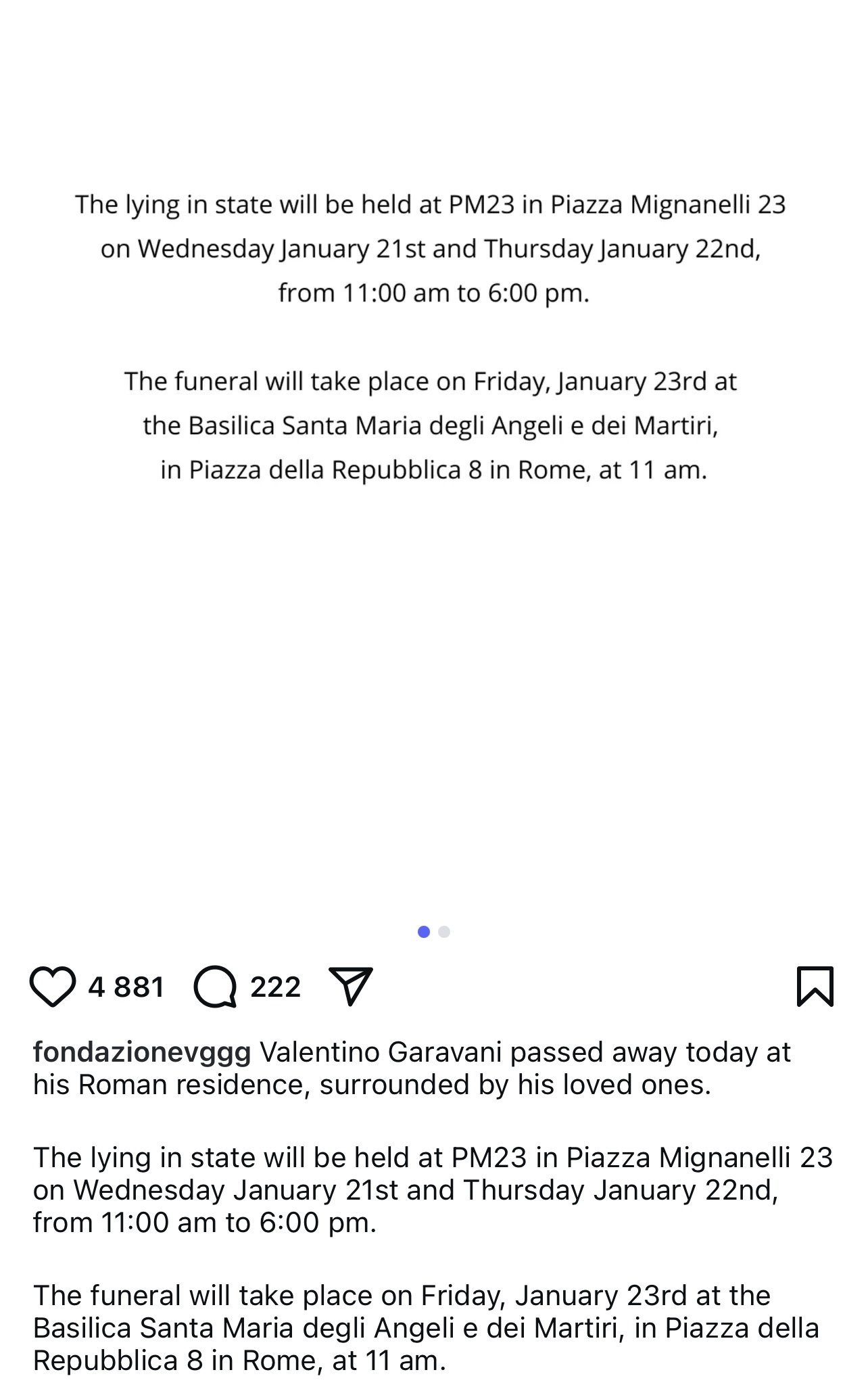Like the fondazionevggg post
This screenshot has height=1391, width=868.
[x=53, y=987]
